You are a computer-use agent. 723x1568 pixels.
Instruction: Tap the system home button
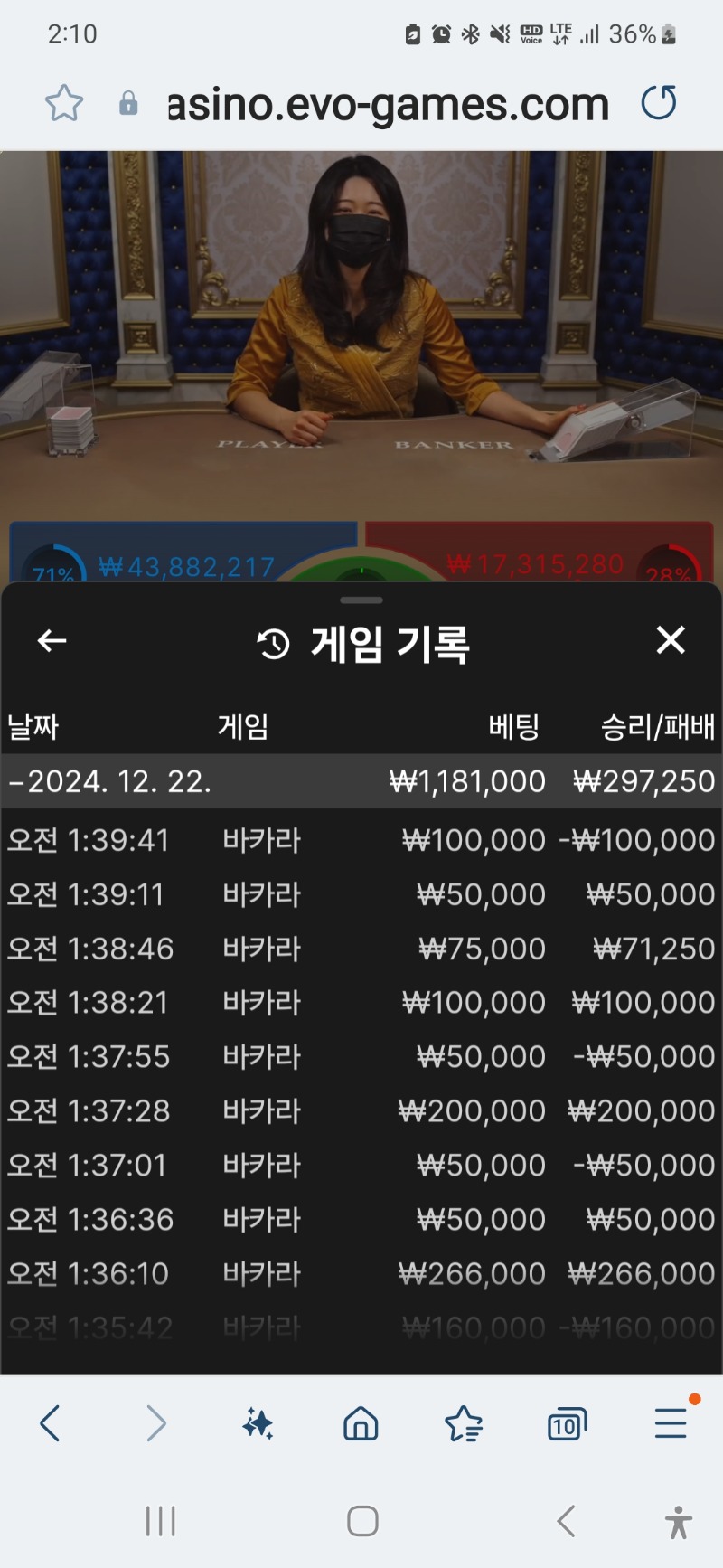(362, 1521)
